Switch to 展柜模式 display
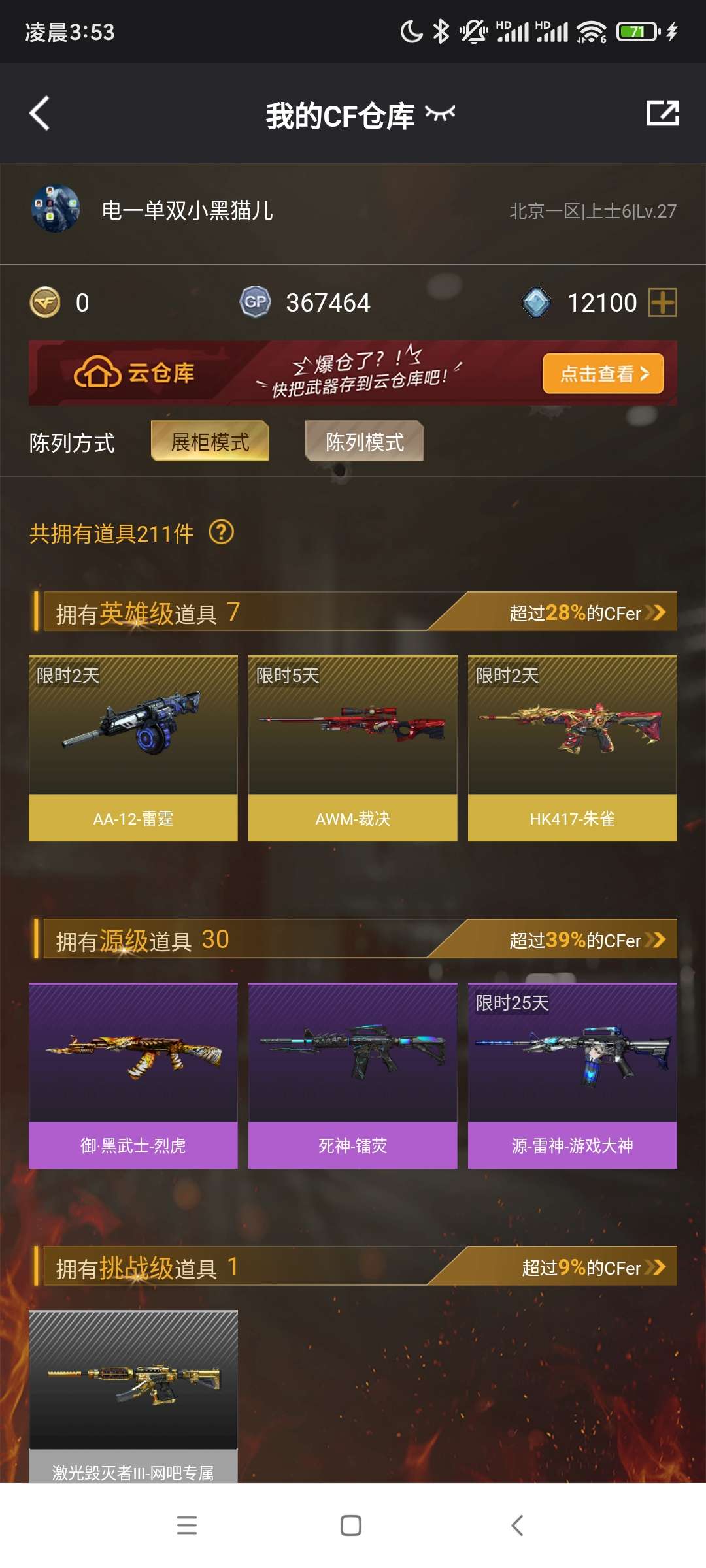Viewport: 706px width, 1568px height. tap(210, 442)
